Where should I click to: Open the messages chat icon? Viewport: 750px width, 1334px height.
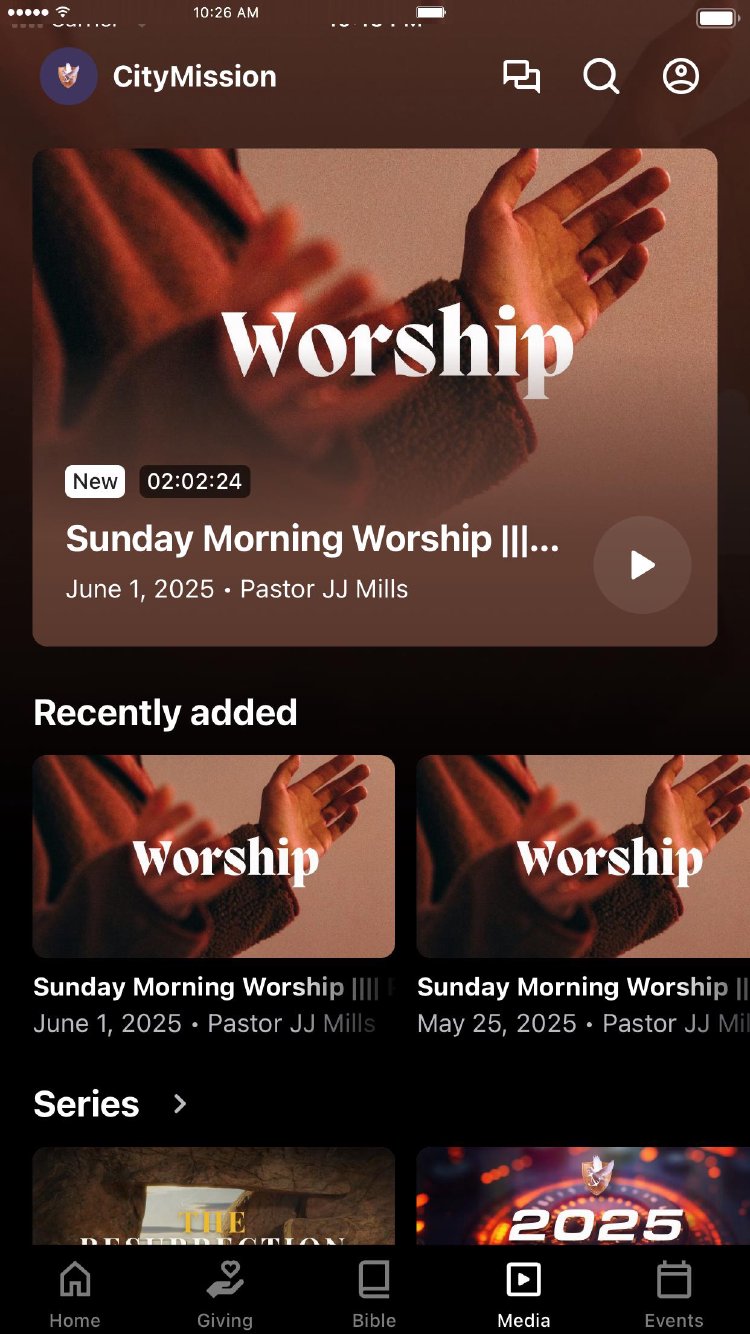(521, 77)
